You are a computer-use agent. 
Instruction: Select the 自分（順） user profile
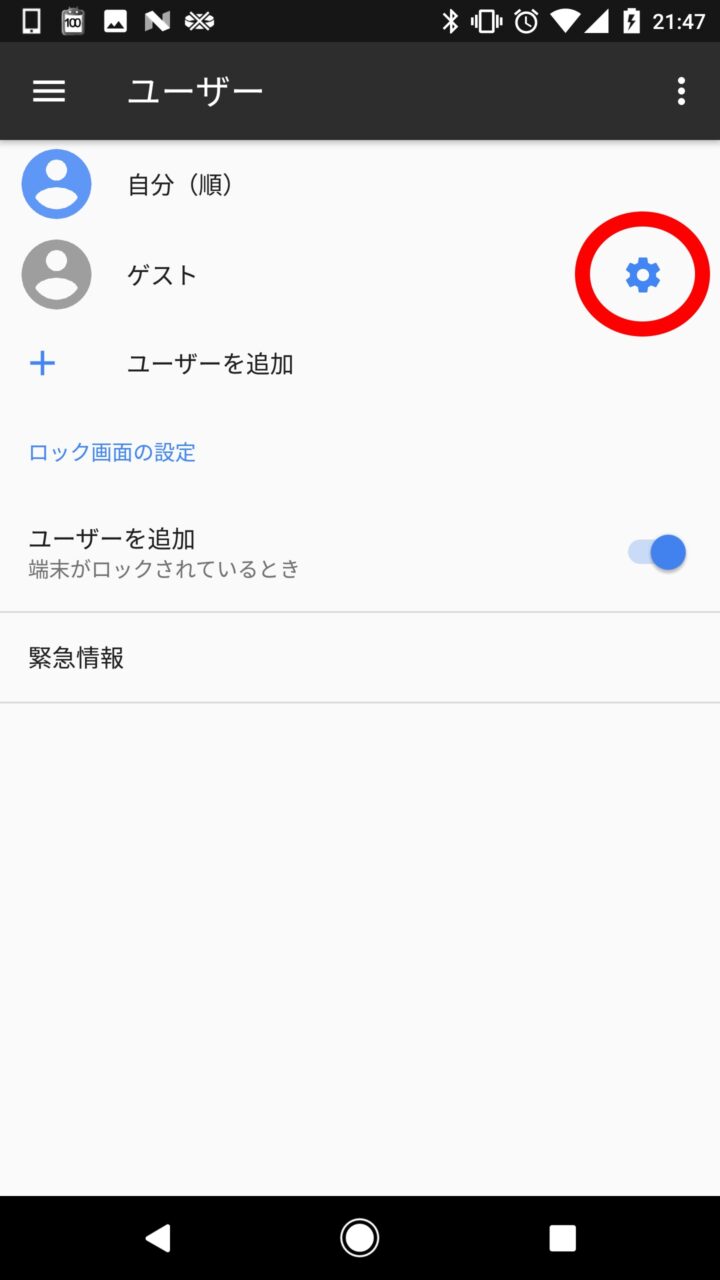point(180,185)
